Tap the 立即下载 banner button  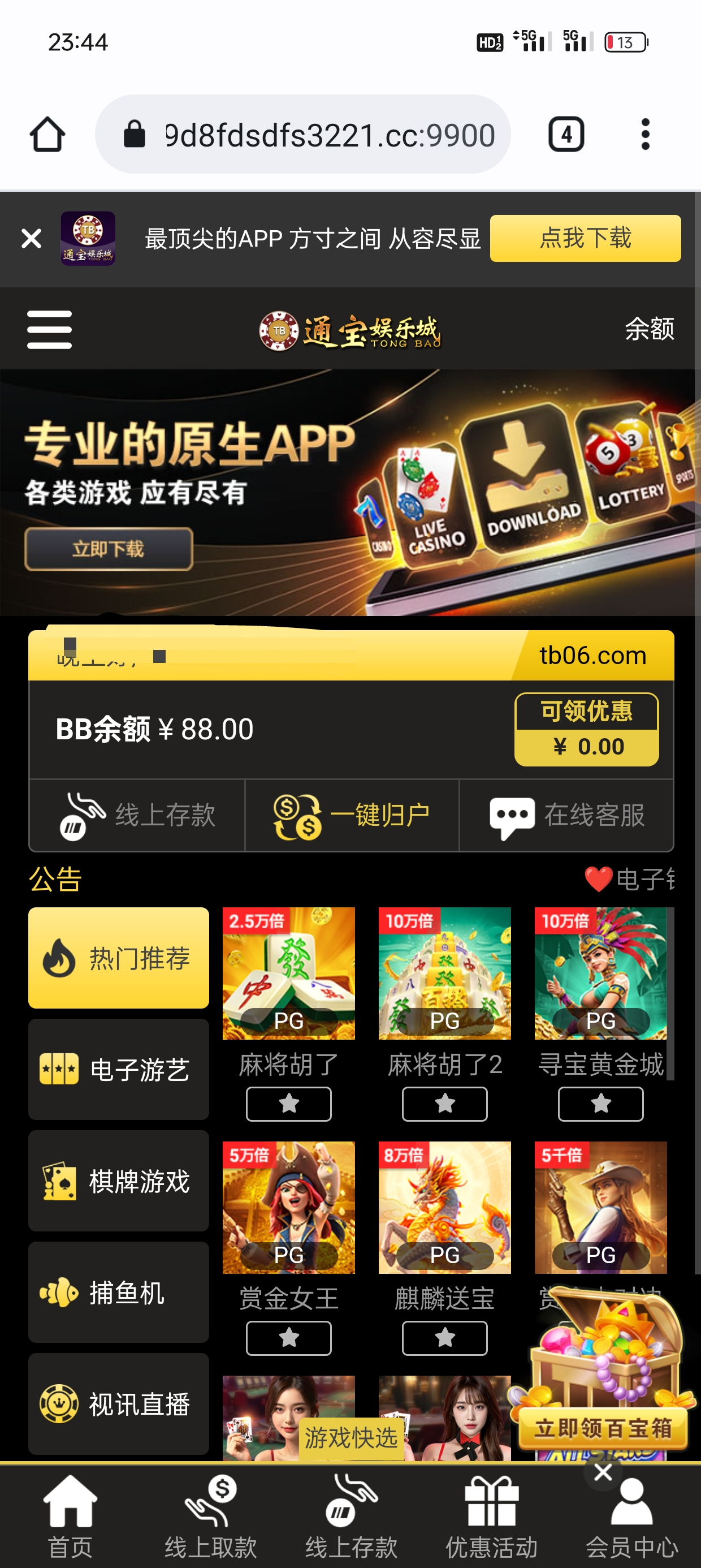[109, 549]
